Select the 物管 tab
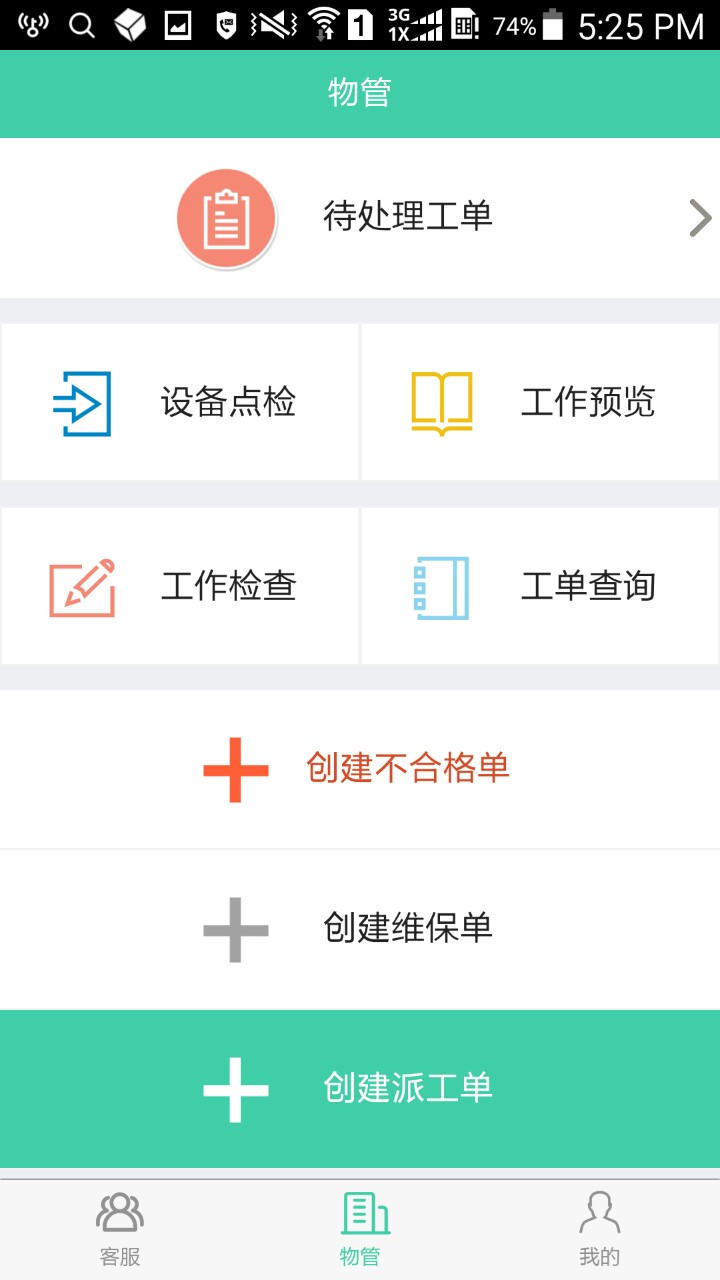 pos(360,1230)
